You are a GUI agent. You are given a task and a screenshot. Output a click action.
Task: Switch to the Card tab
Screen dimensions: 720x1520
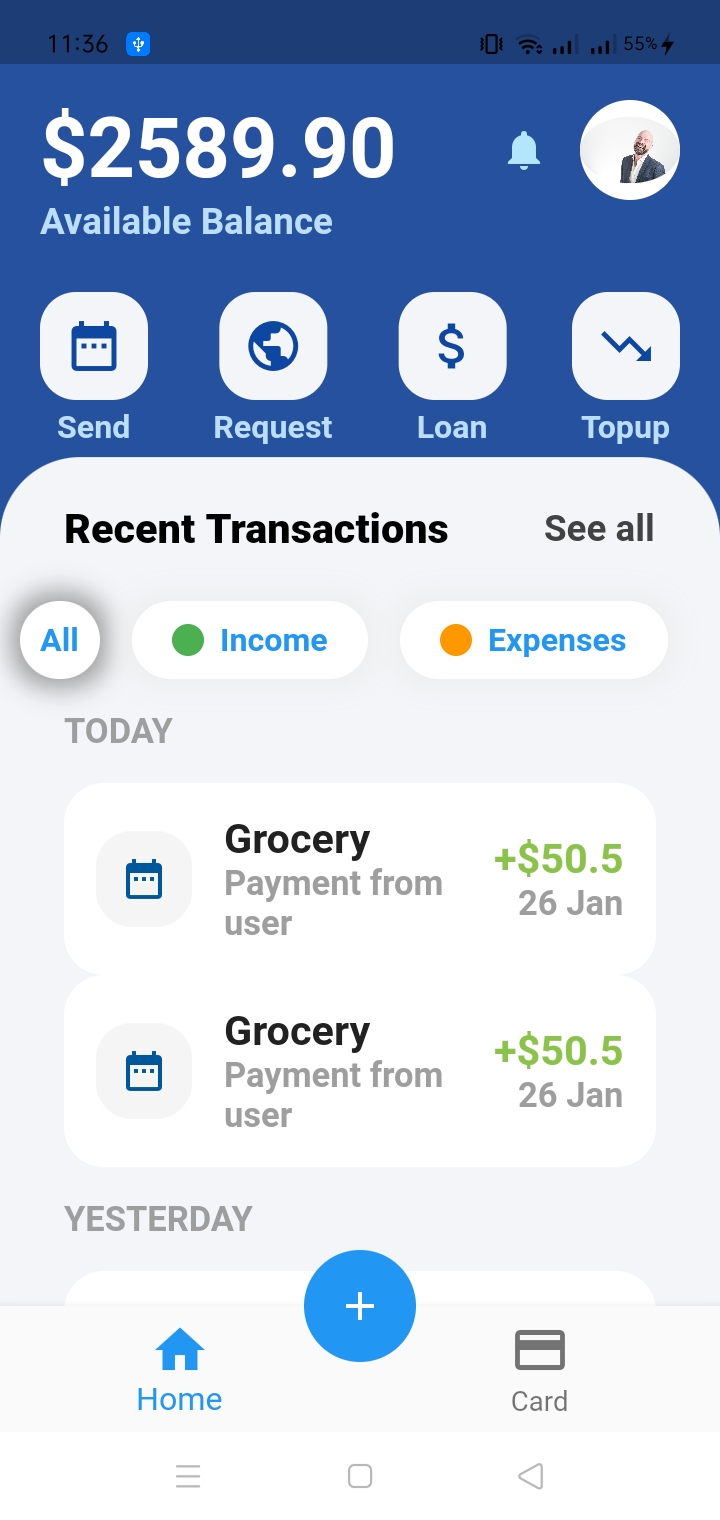pyautogui.click(x=540, y=1372)
